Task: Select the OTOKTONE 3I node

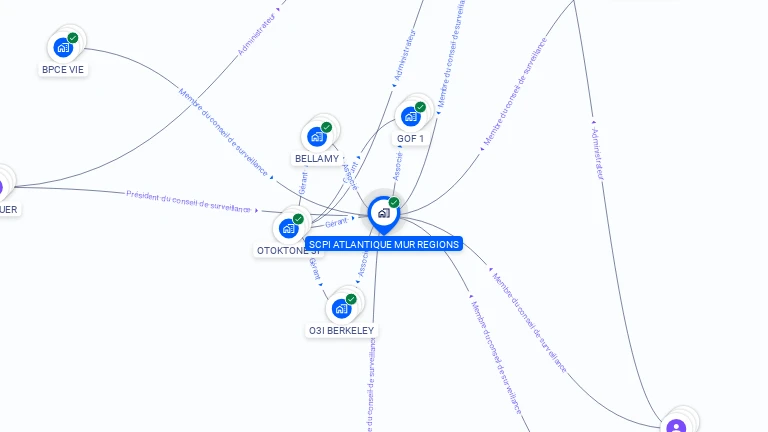Action: pos(289,228)
